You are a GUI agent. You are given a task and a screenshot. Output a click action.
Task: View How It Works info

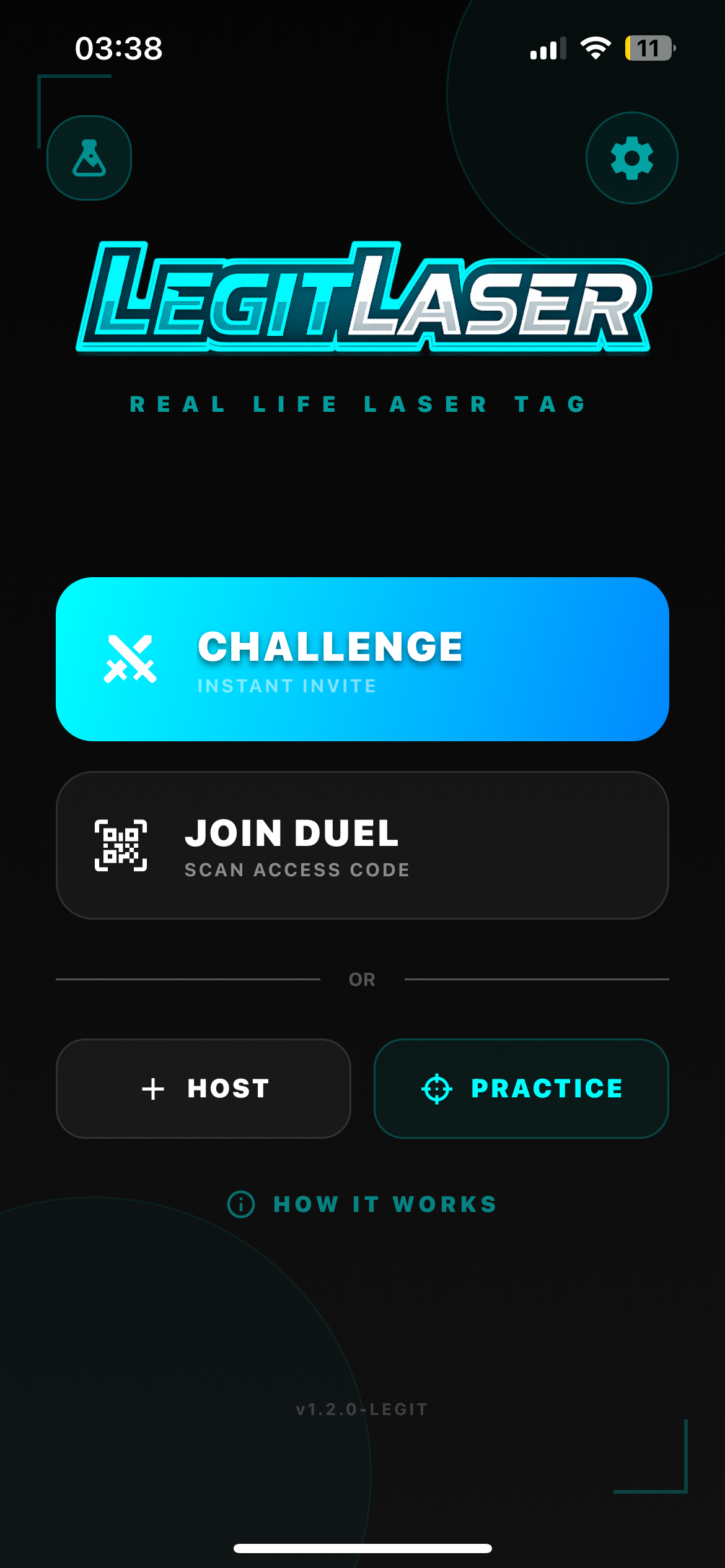tap(362, 1204)
